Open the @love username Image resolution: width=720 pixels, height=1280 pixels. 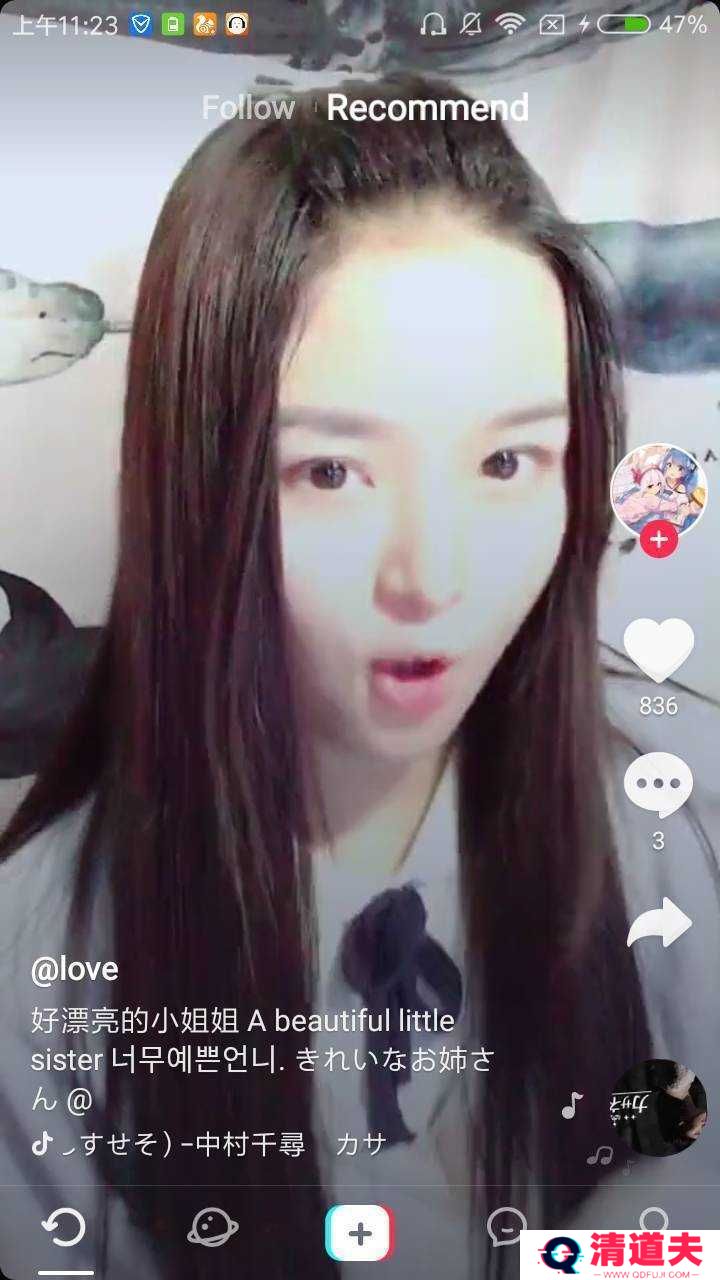pyautogui.click(x=75, y=969)
